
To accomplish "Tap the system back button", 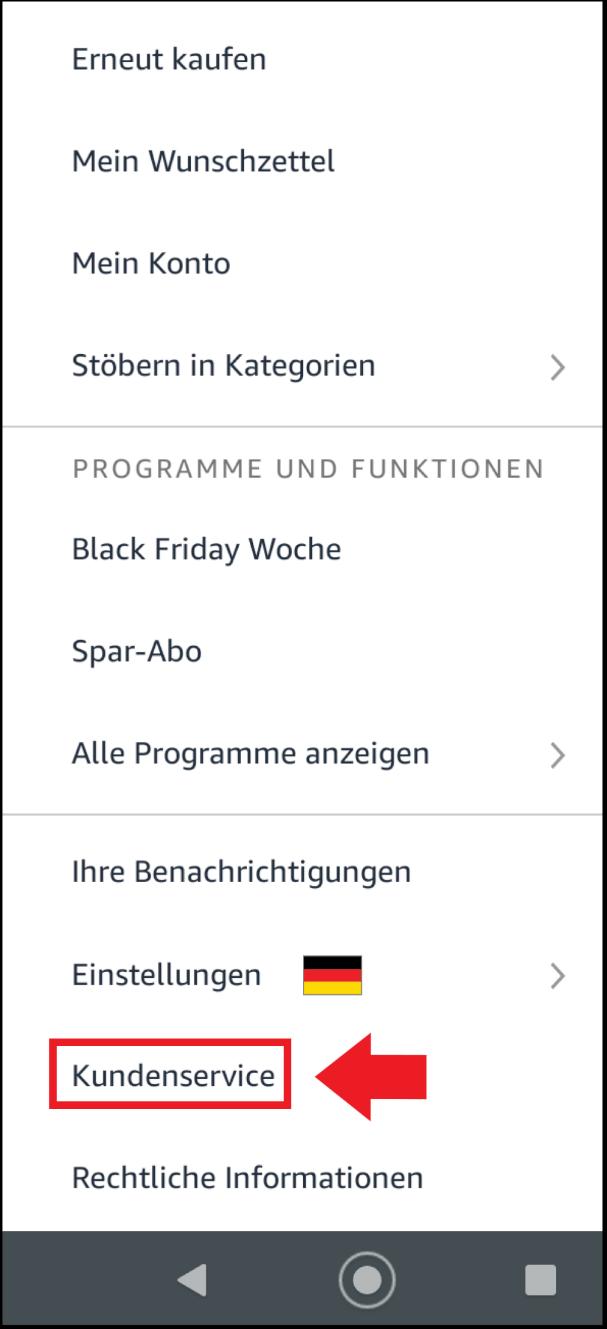I will click(x=191, y=1279).
